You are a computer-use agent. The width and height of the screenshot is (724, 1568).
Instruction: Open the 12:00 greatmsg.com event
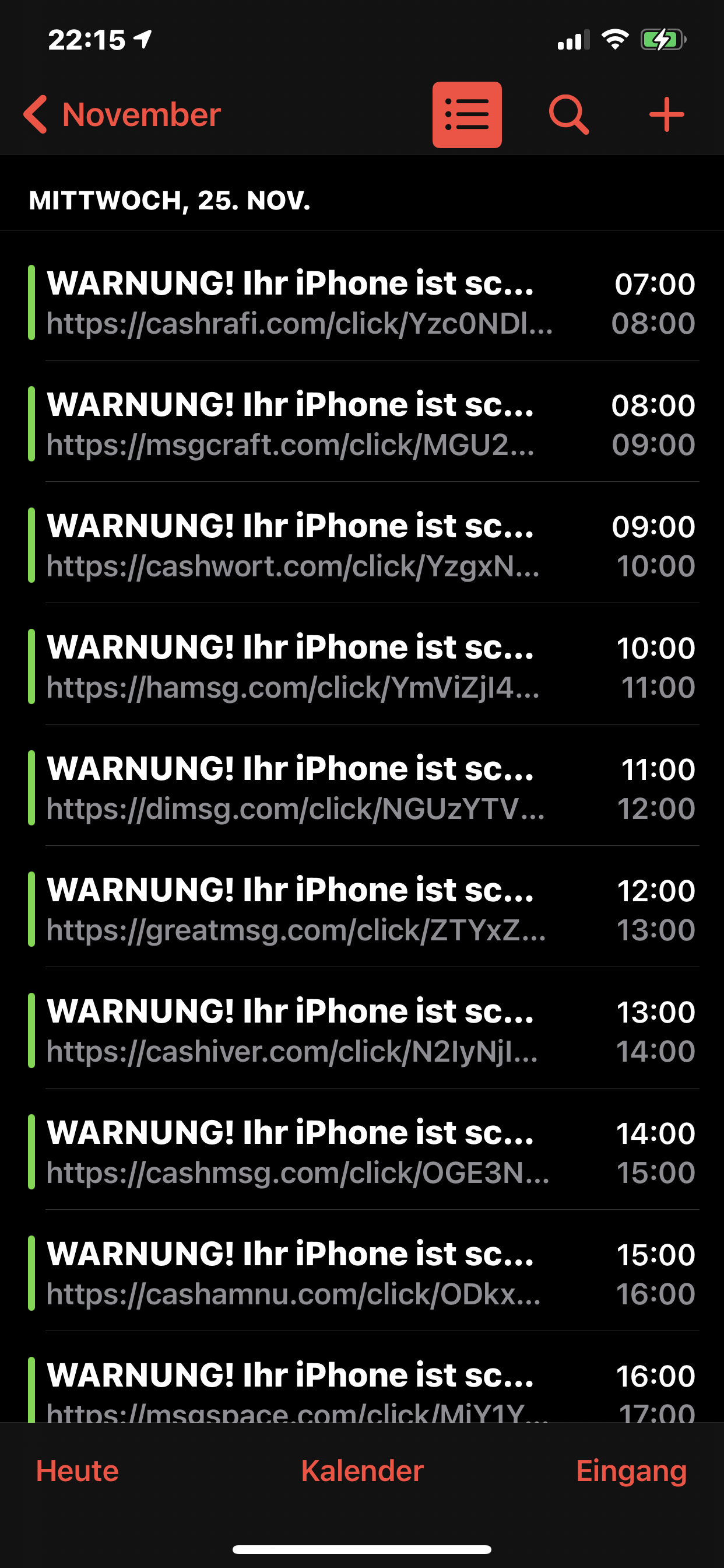[362, 909]
